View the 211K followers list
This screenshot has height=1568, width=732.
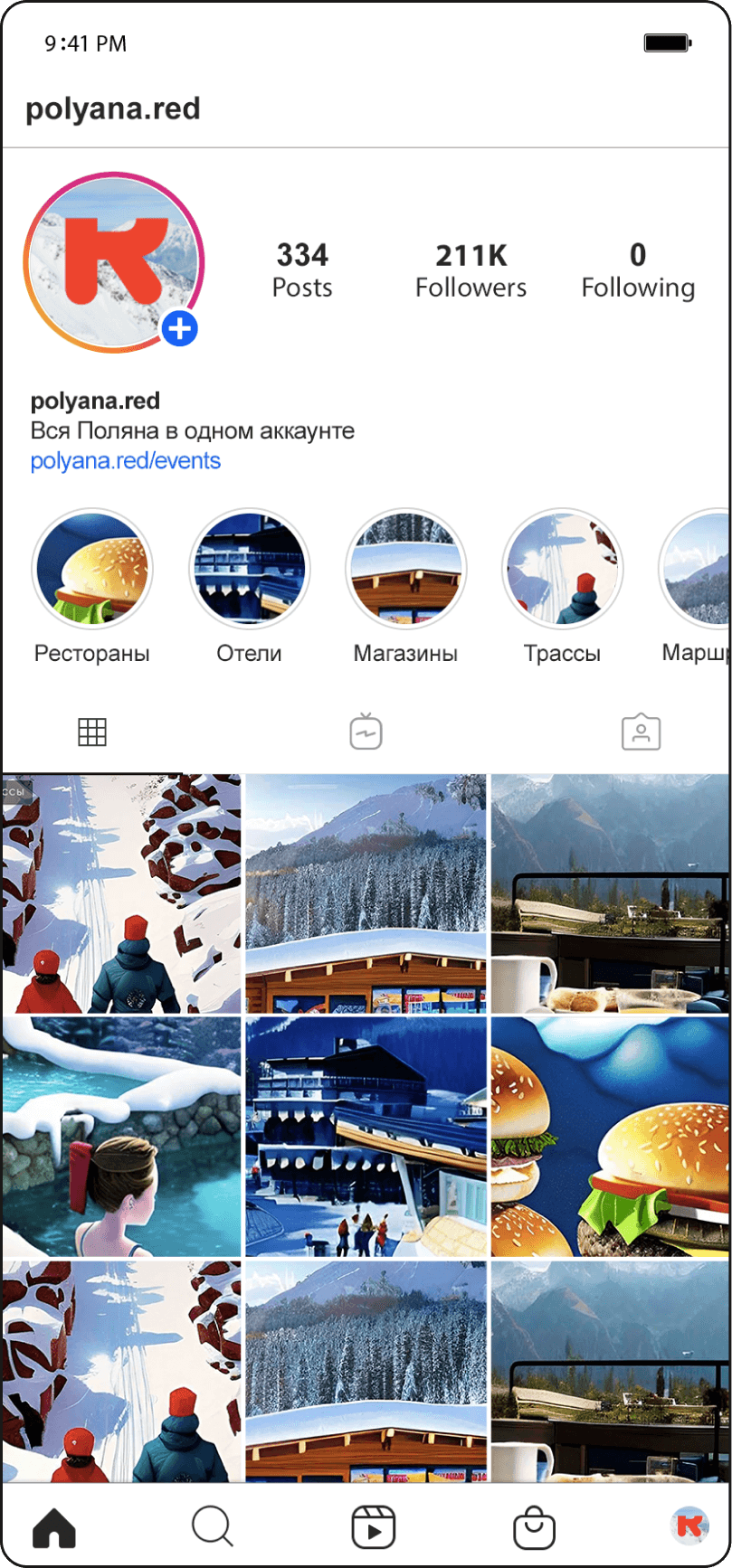[471, 269]
